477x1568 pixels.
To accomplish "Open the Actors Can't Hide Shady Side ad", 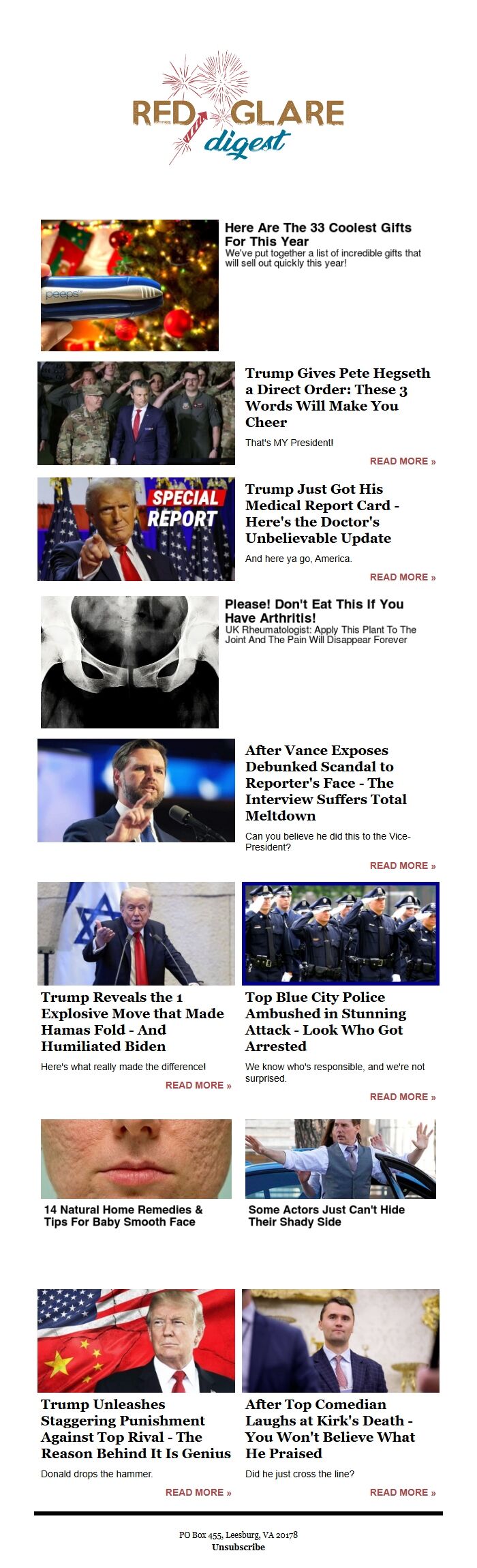I will pyautogui.click(x=326, y=1215).
